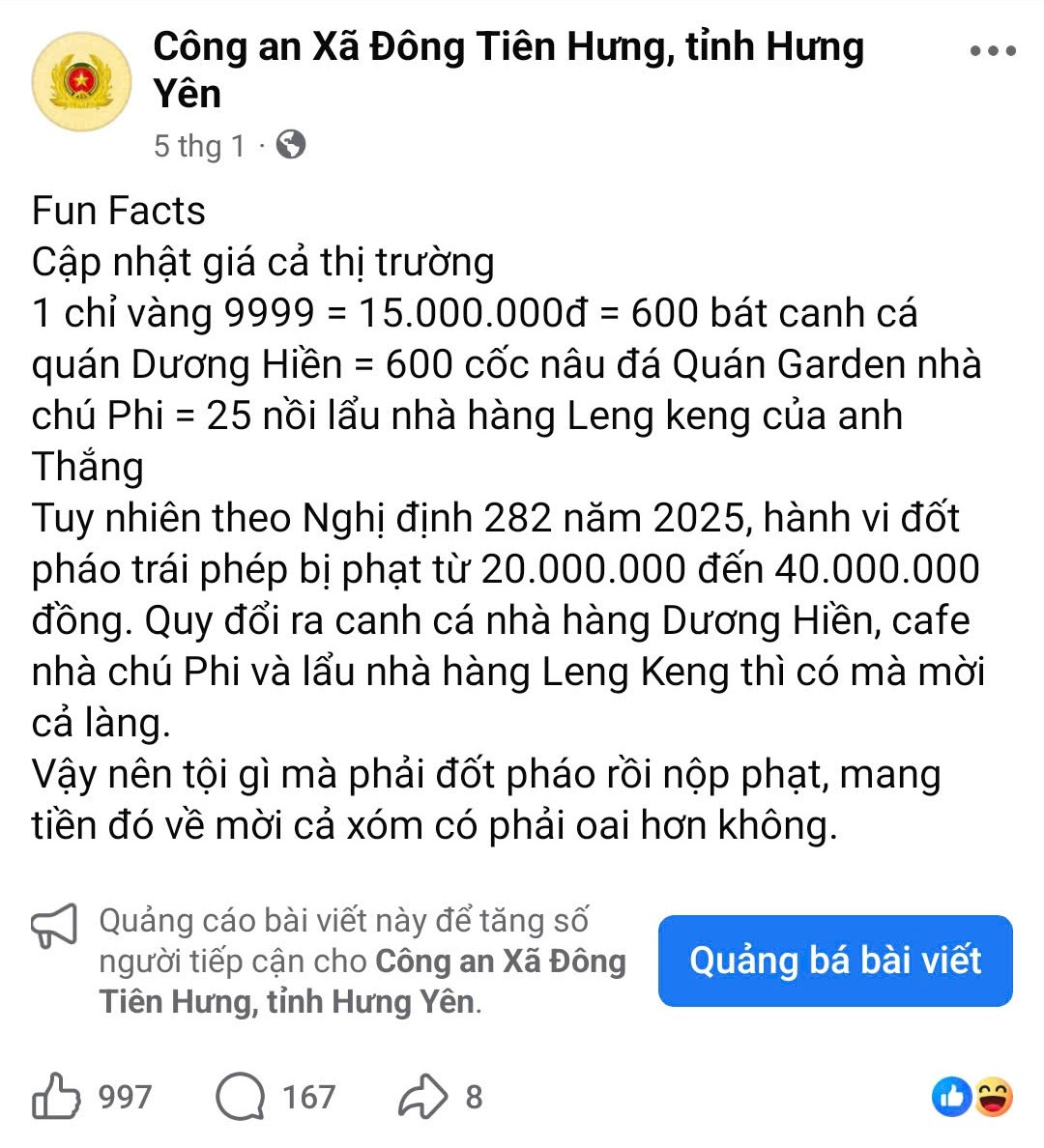Tap Quảng bá bài viết button

[835, 961]
